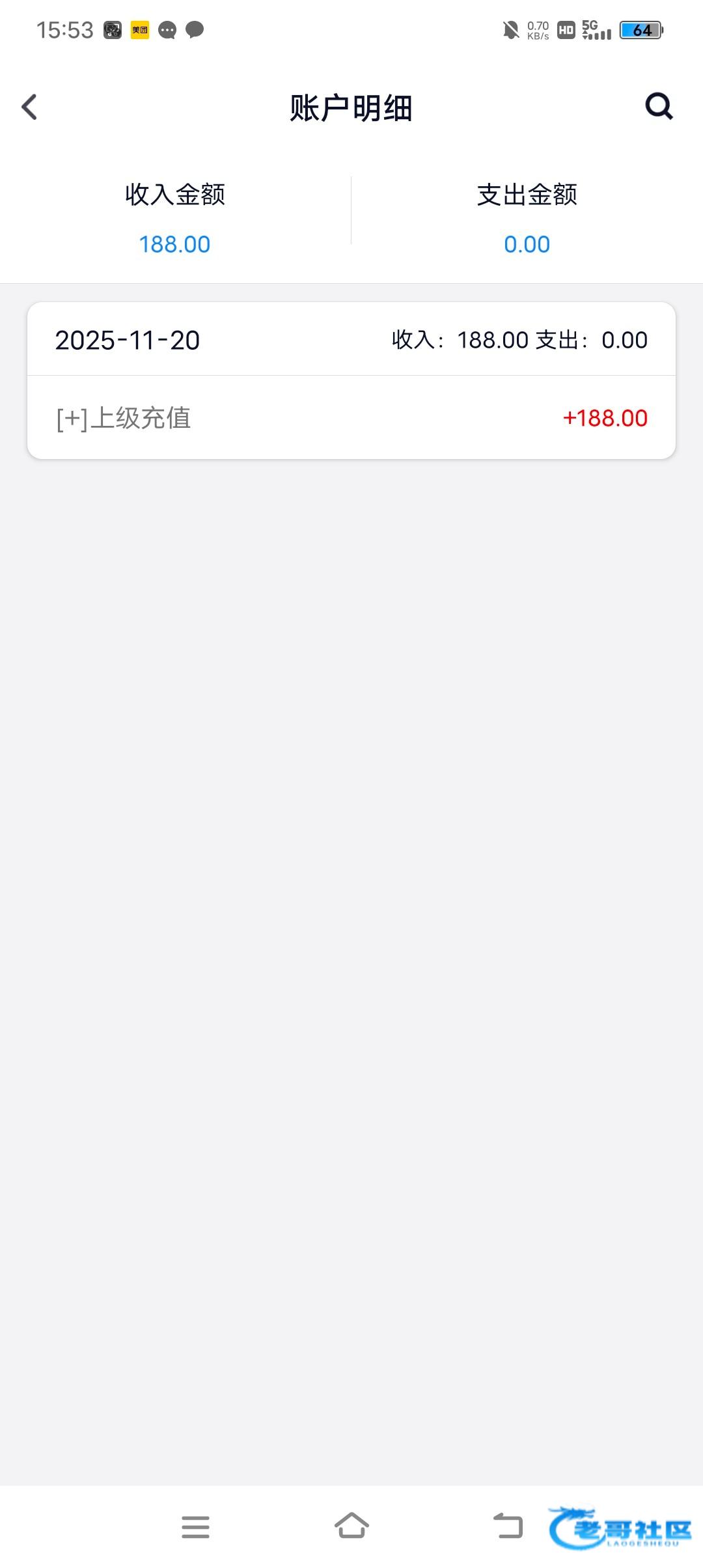This screenshot has width=703, height=1568.
Task: Open the system recent apps menu
Action: tap(195, 1527)
